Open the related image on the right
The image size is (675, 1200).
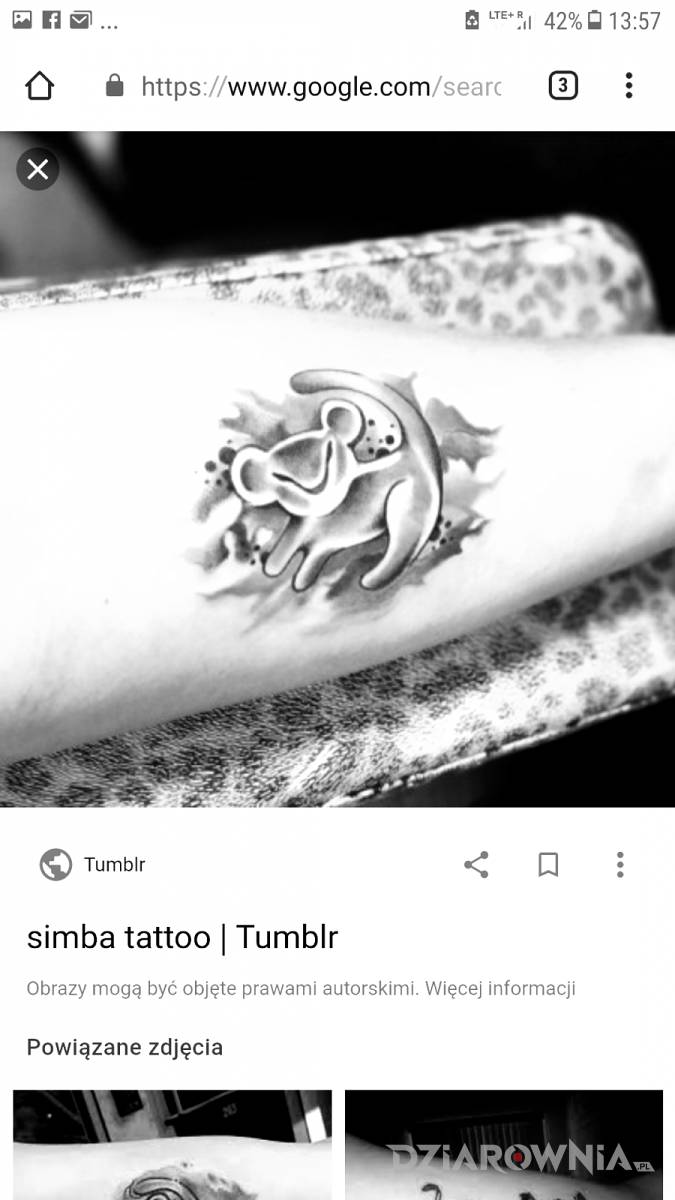[x=503, y=1145]
